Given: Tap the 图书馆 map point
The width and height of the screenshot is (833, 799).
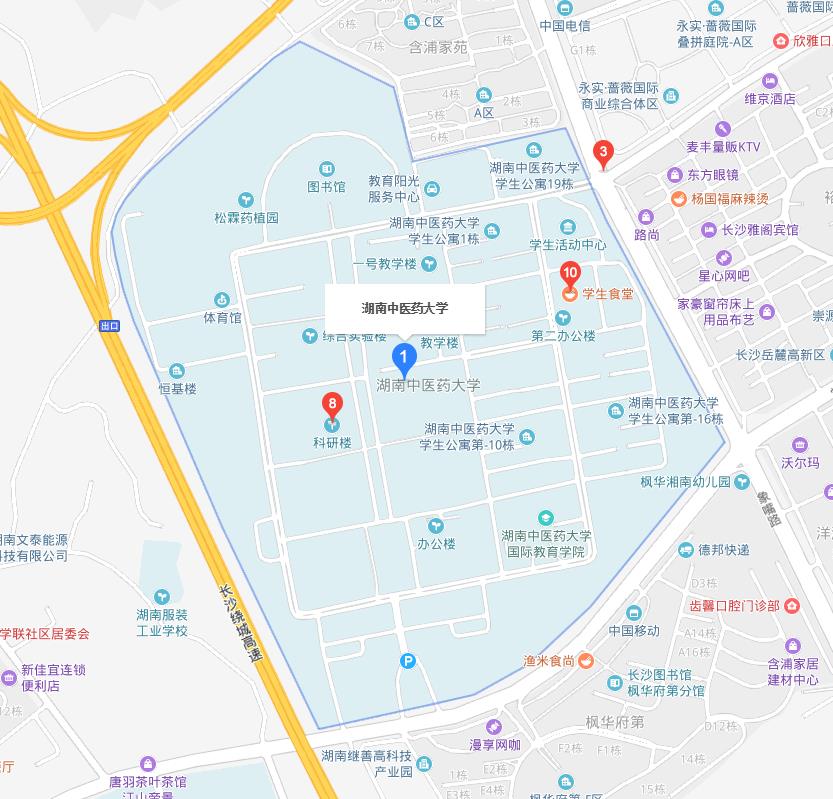Looking at the screenshot, I should [326, 169].
